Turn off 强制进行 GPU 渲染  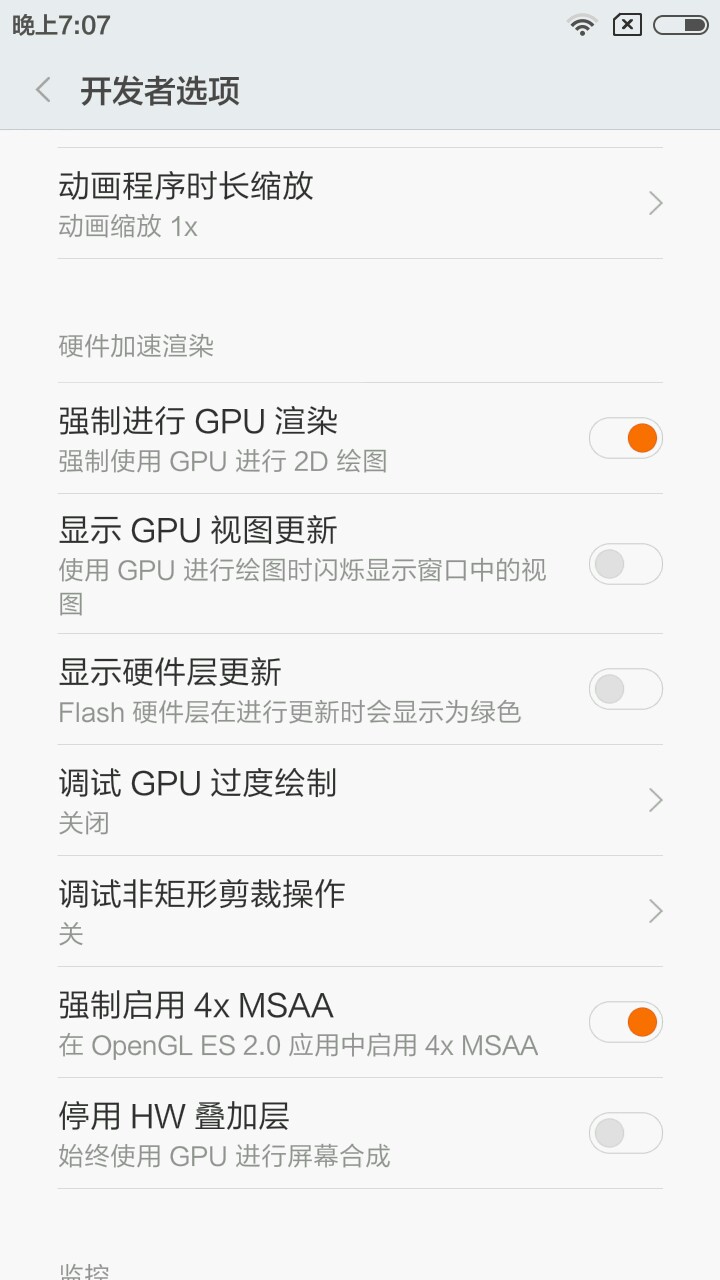click(625, 438)
